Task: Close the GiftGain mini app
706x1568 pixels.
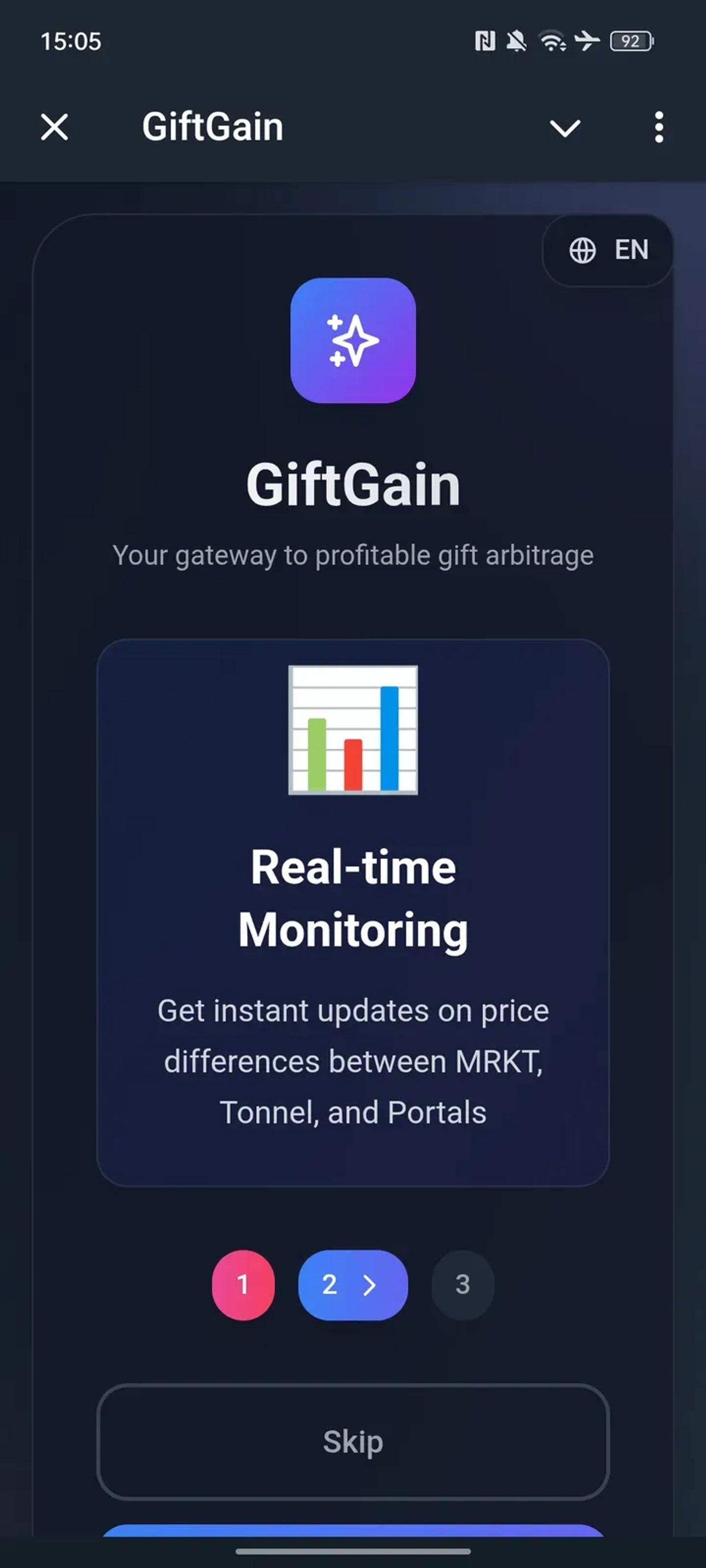Action: coord(53,127)
